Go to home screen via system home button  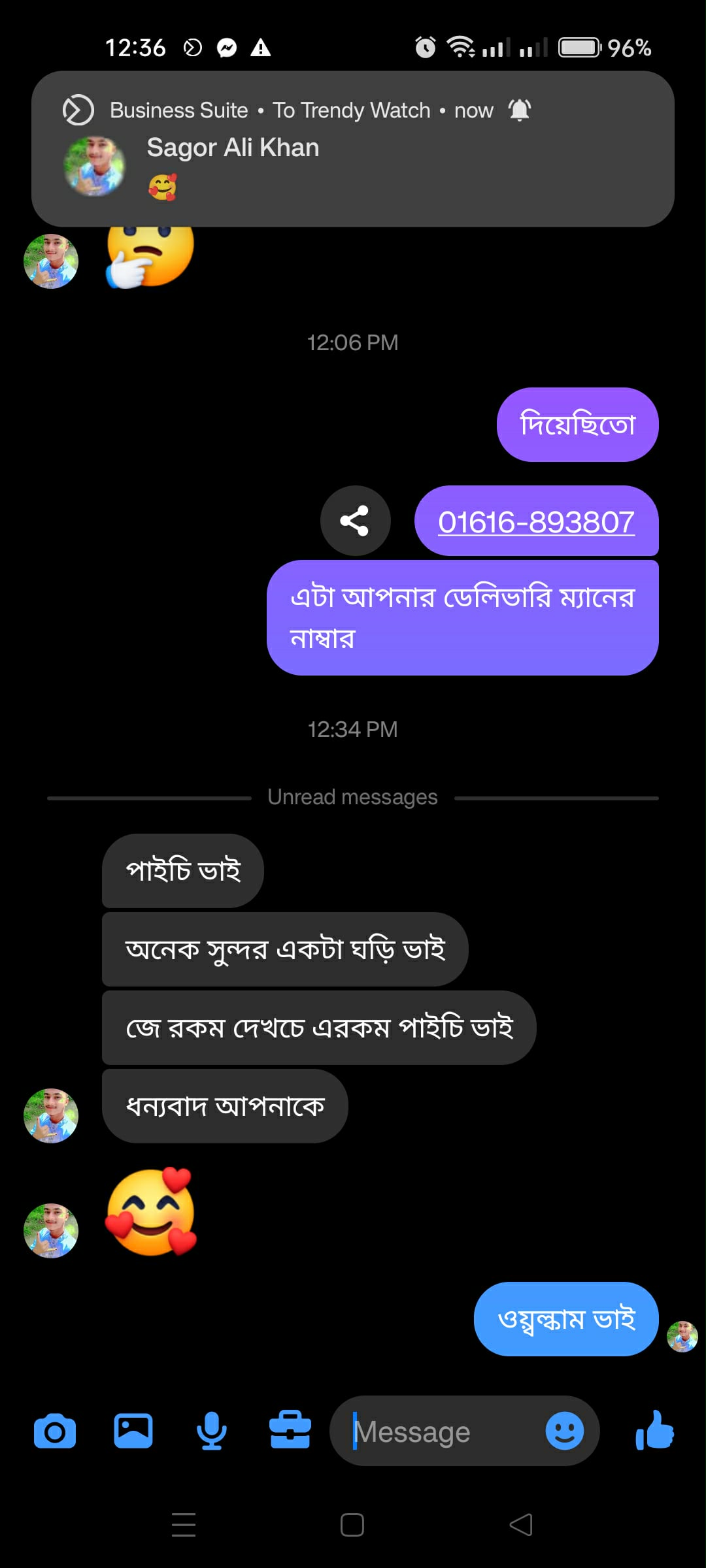352,1525
